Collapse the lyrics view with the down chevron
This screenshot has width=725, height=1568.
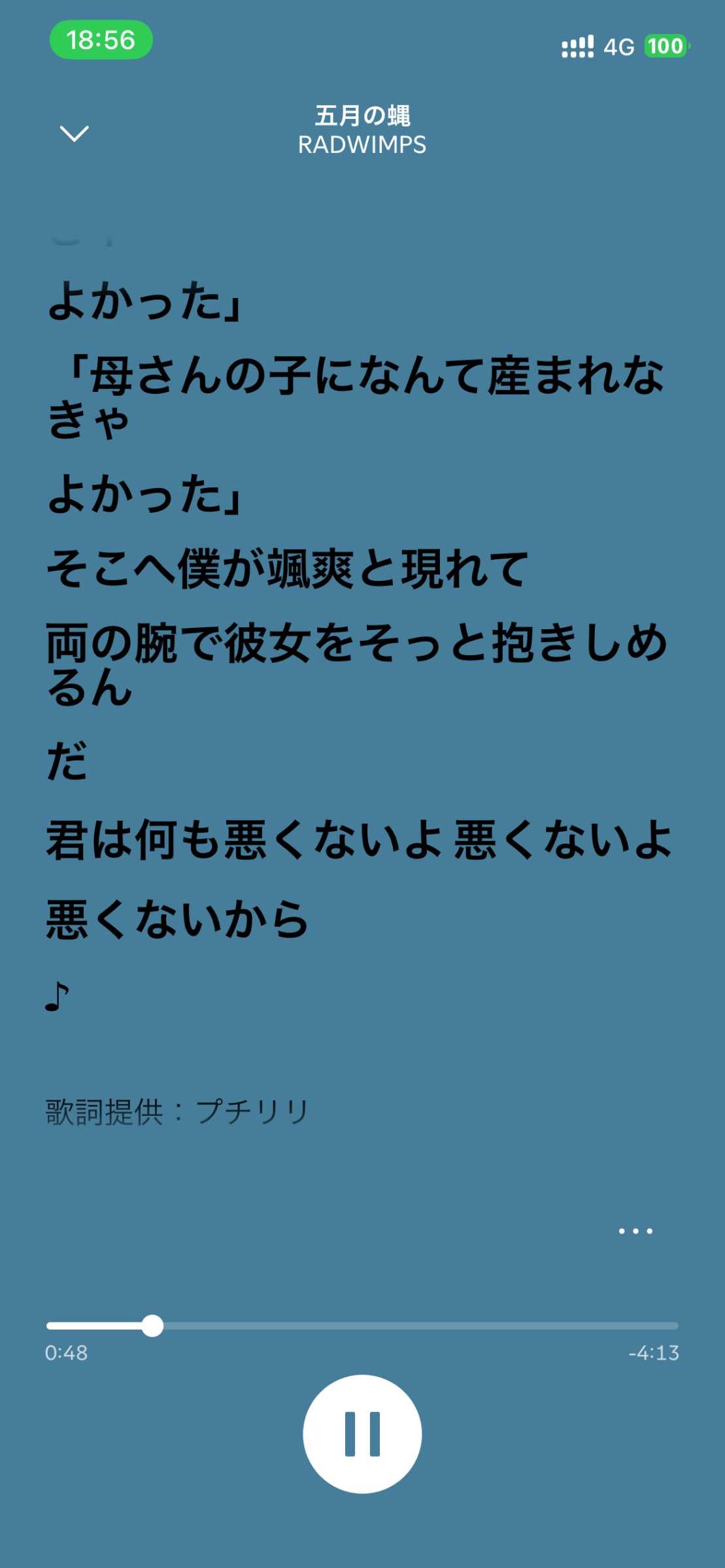pos(74,133)
